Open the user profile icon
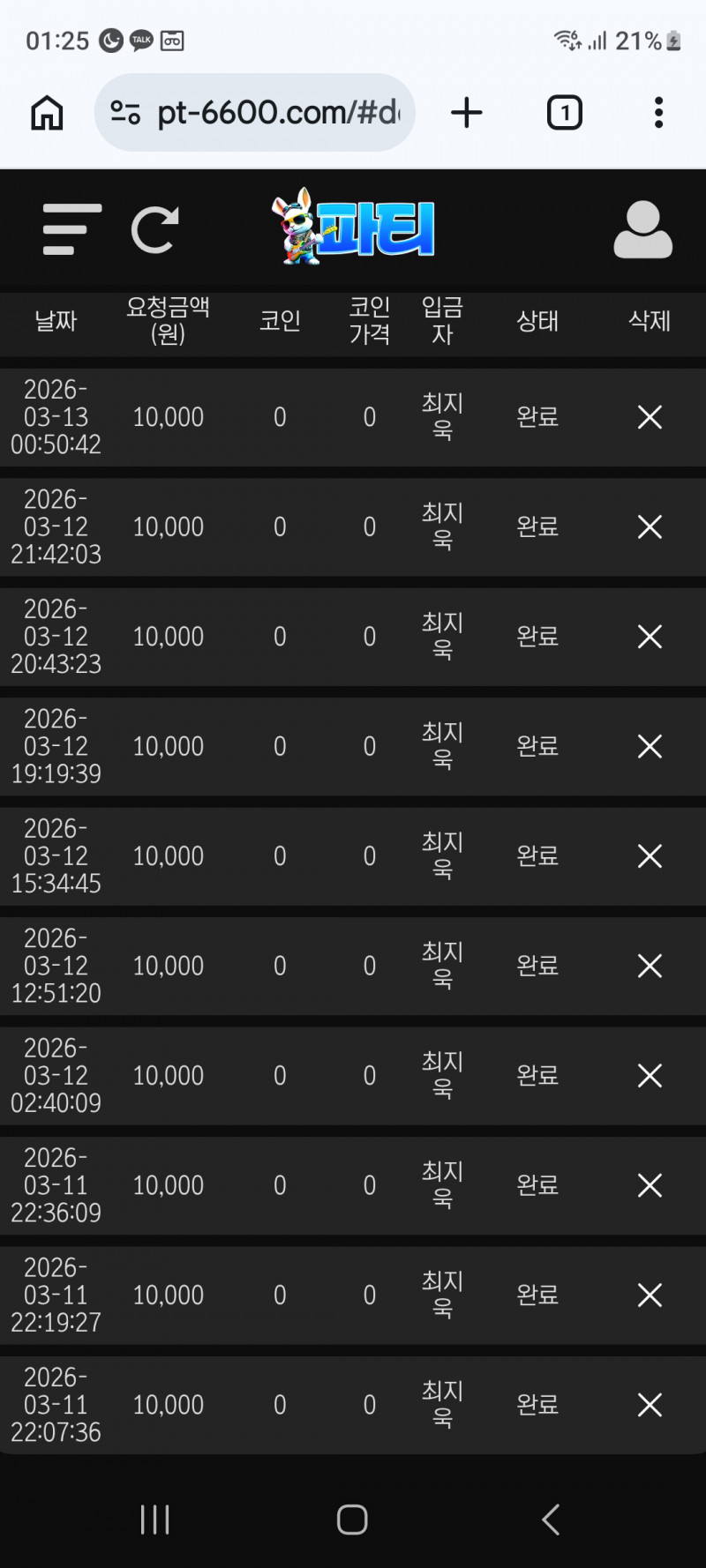This screenshot has width=706, height=1568. 642,230
